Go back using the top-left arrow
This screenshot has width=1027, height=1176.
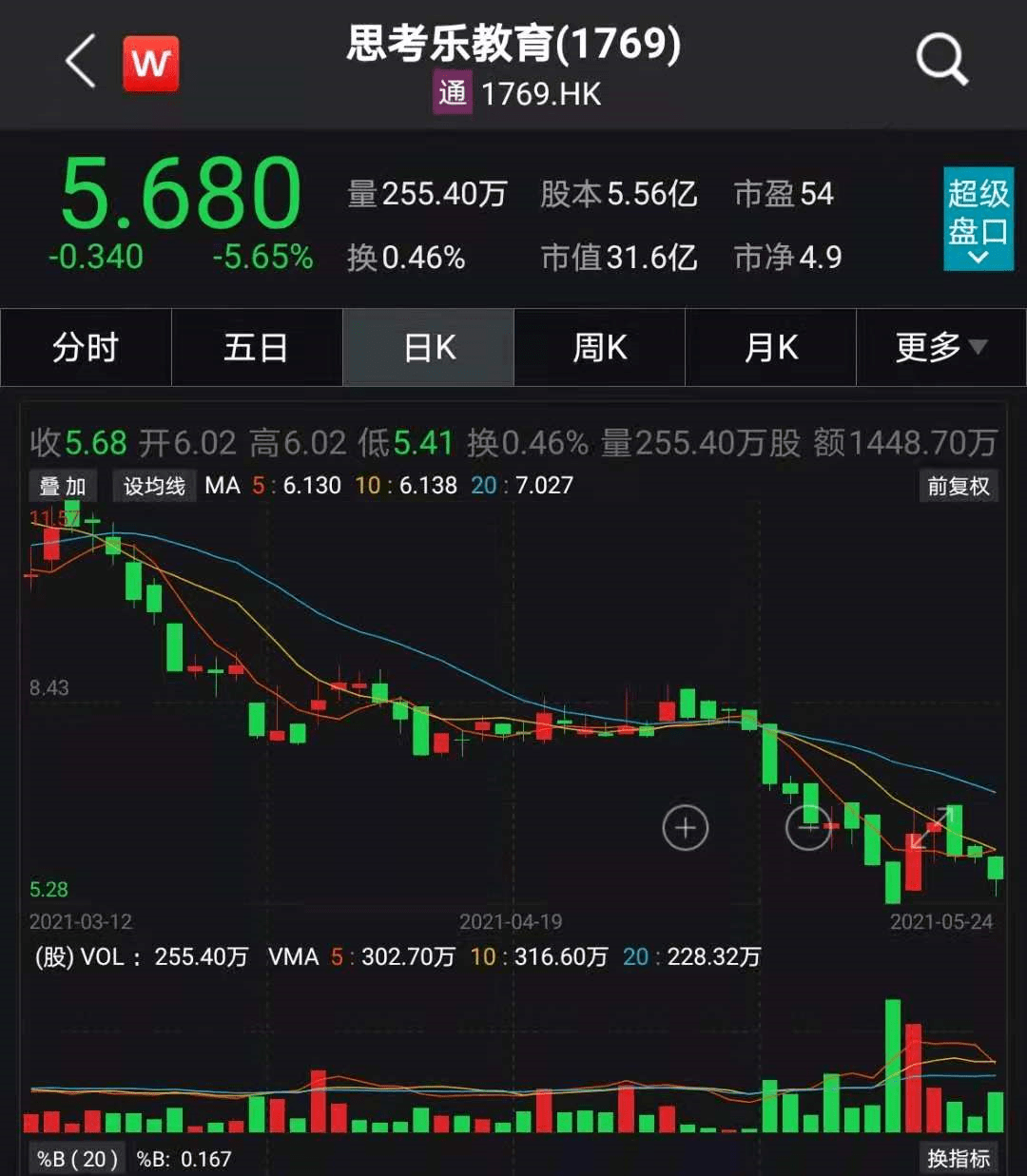click(x=81, y=62)
